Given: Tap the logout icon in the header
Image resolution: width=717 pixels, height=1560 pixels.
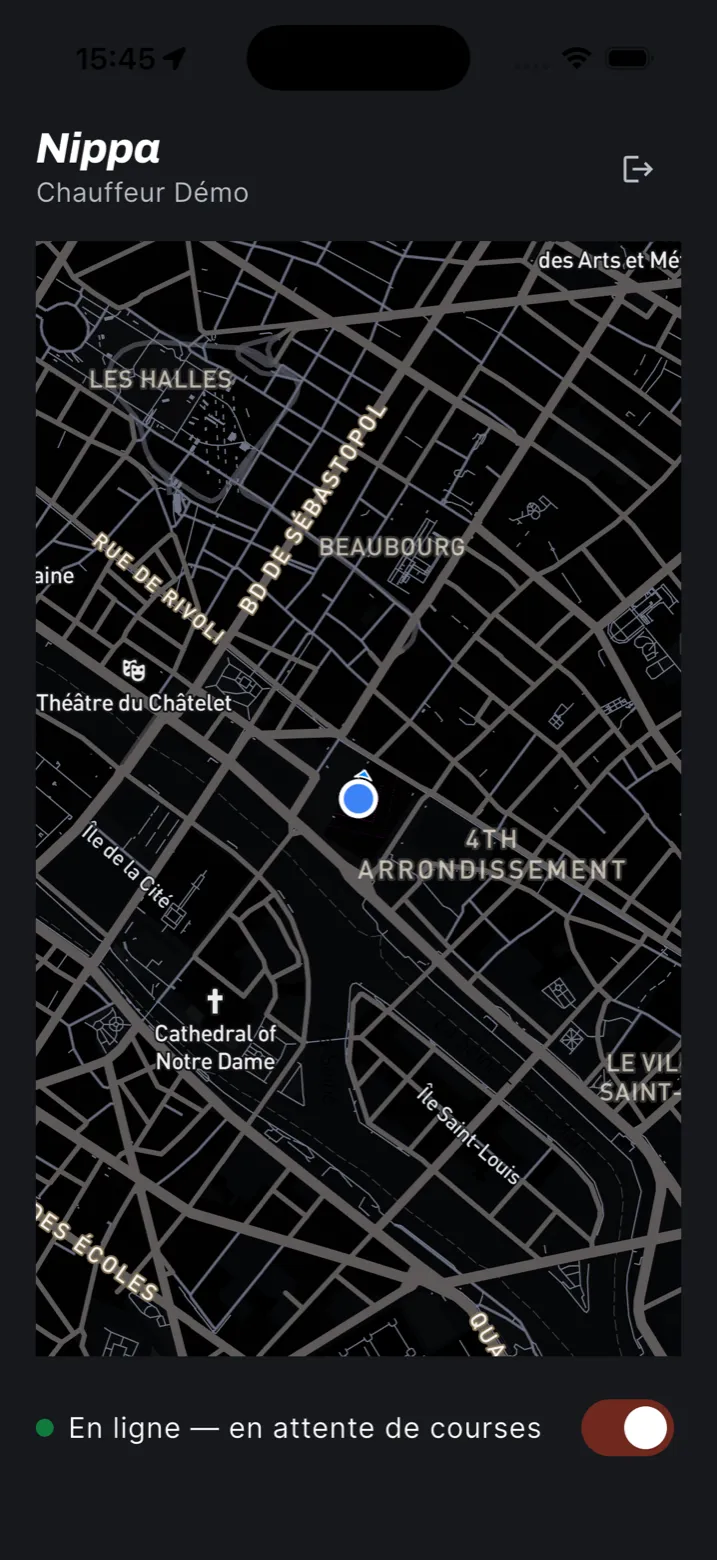Looking at the screenshot, I should click(x=637, y=170).
